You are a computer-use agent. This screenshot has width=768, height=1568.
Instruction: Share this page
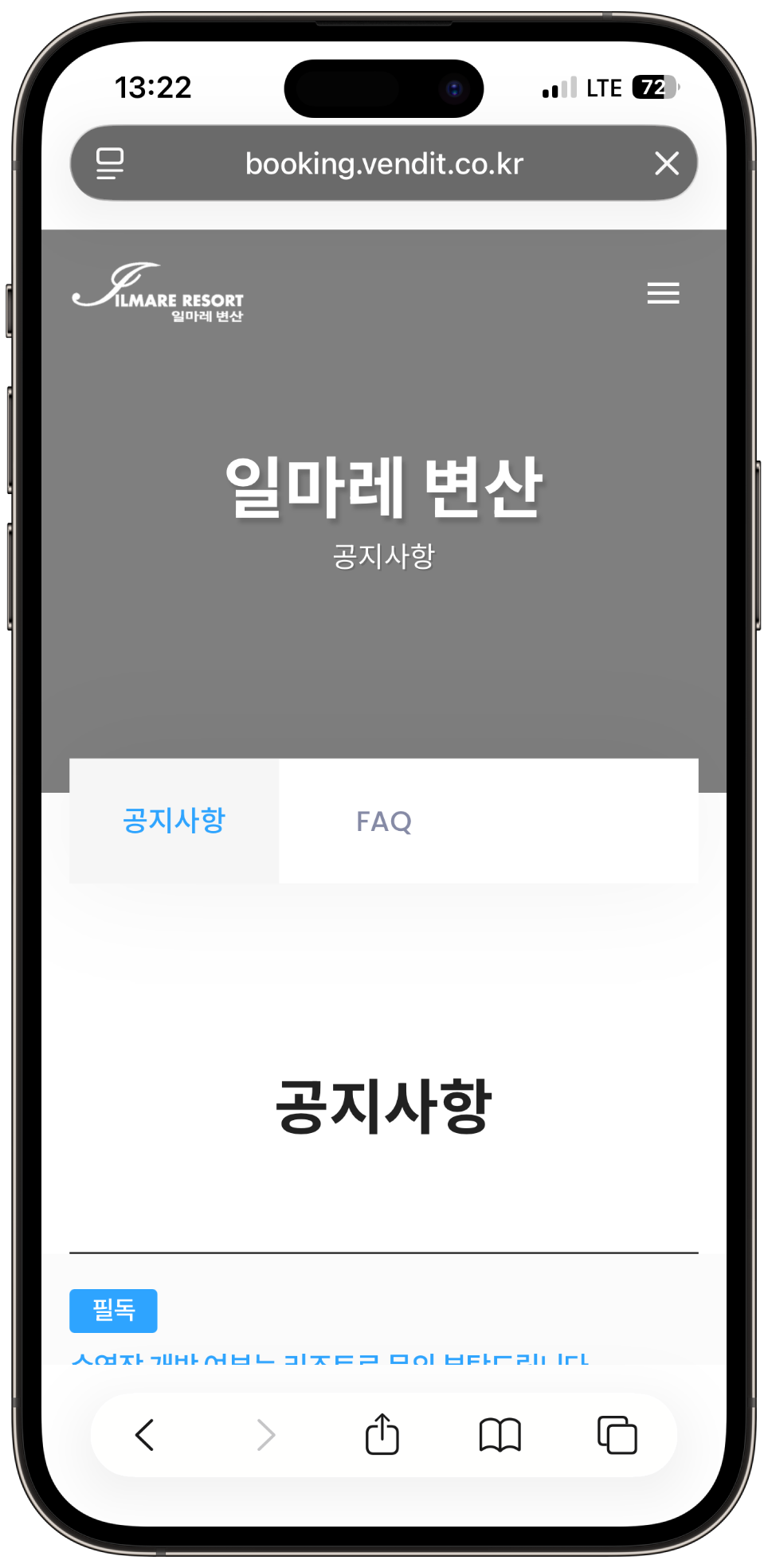click(x=382, y=1434)
